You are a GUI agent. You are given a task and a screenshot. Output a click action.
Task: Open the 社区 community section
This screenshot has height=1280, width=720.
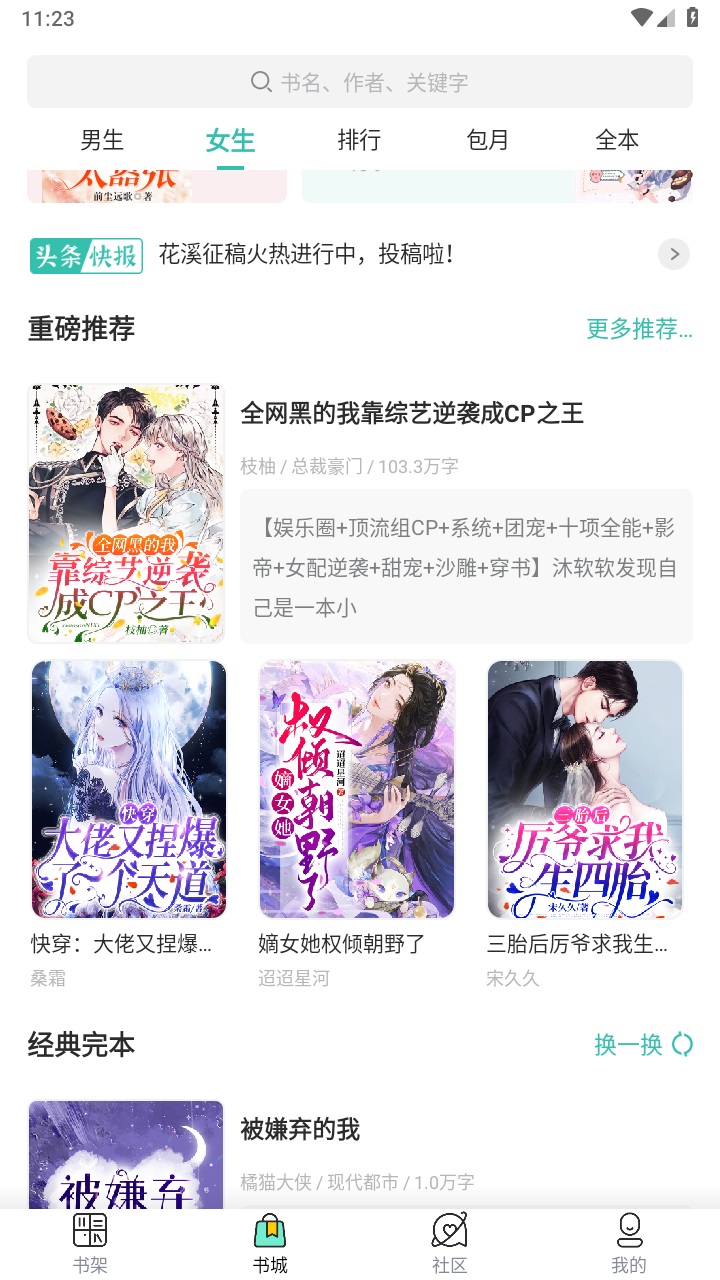(x=450, y=1240)
